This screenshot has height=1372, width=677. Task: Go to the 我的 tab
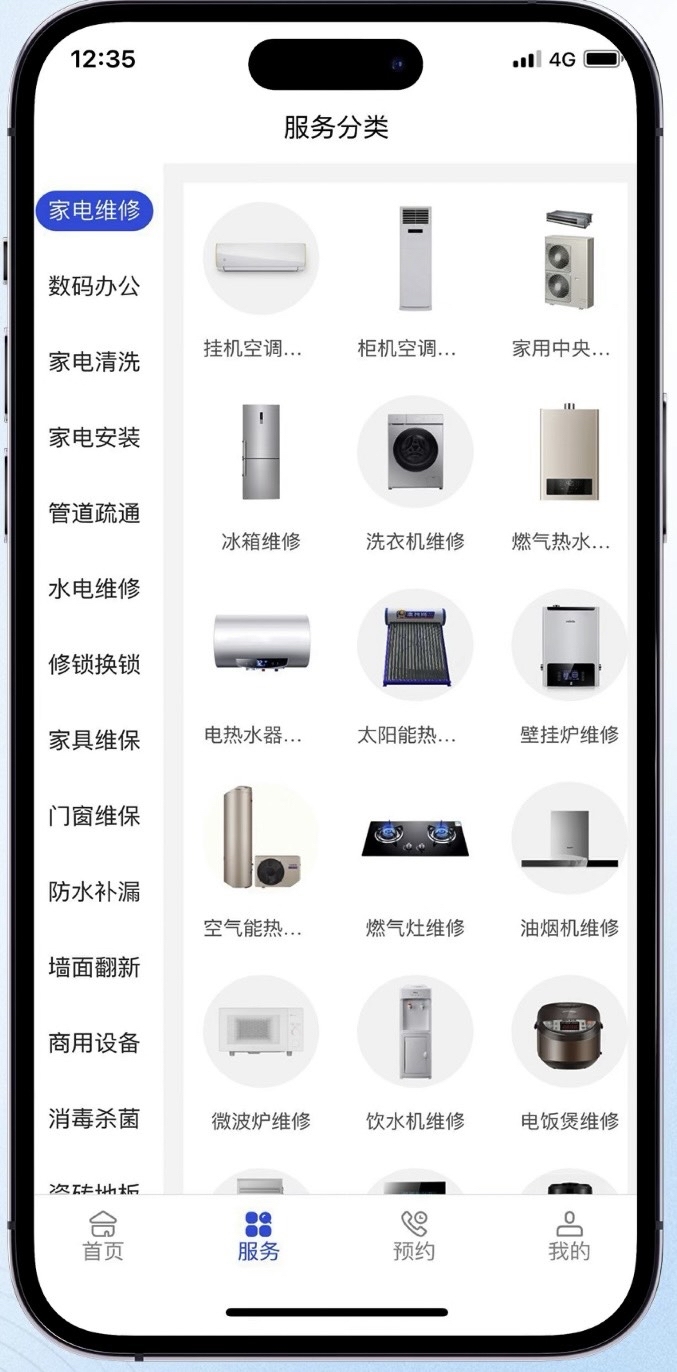pyautogui.click(x=569, y=1237)
